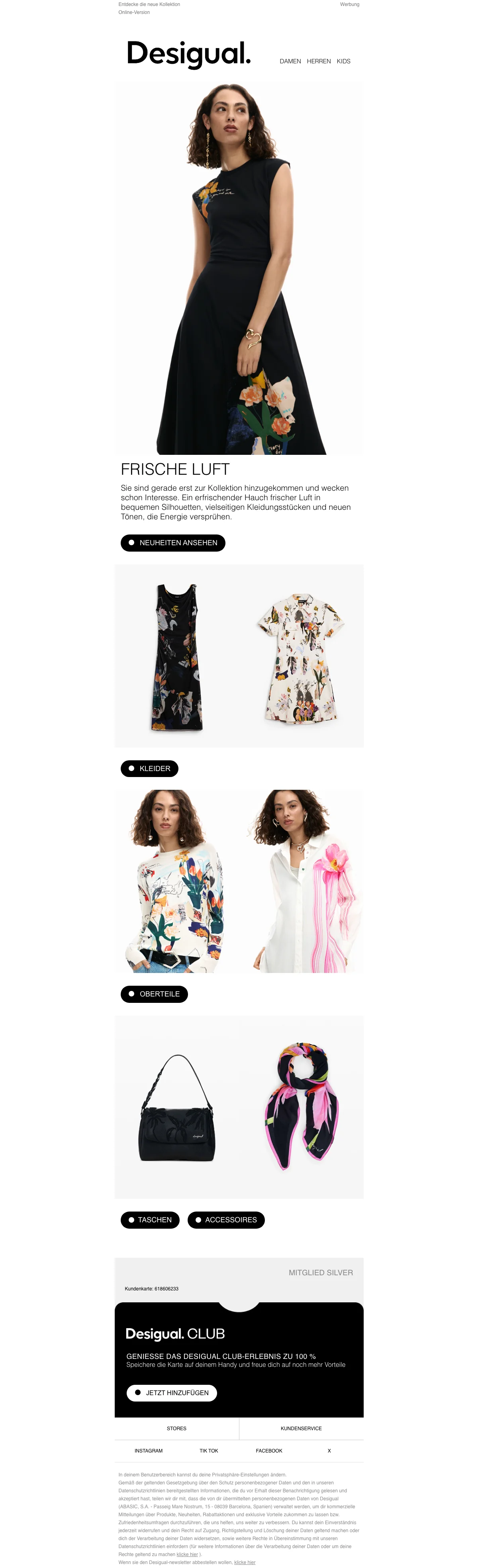Tap the TASCHEN button
478x1568 pixels.
[150, 1220]
